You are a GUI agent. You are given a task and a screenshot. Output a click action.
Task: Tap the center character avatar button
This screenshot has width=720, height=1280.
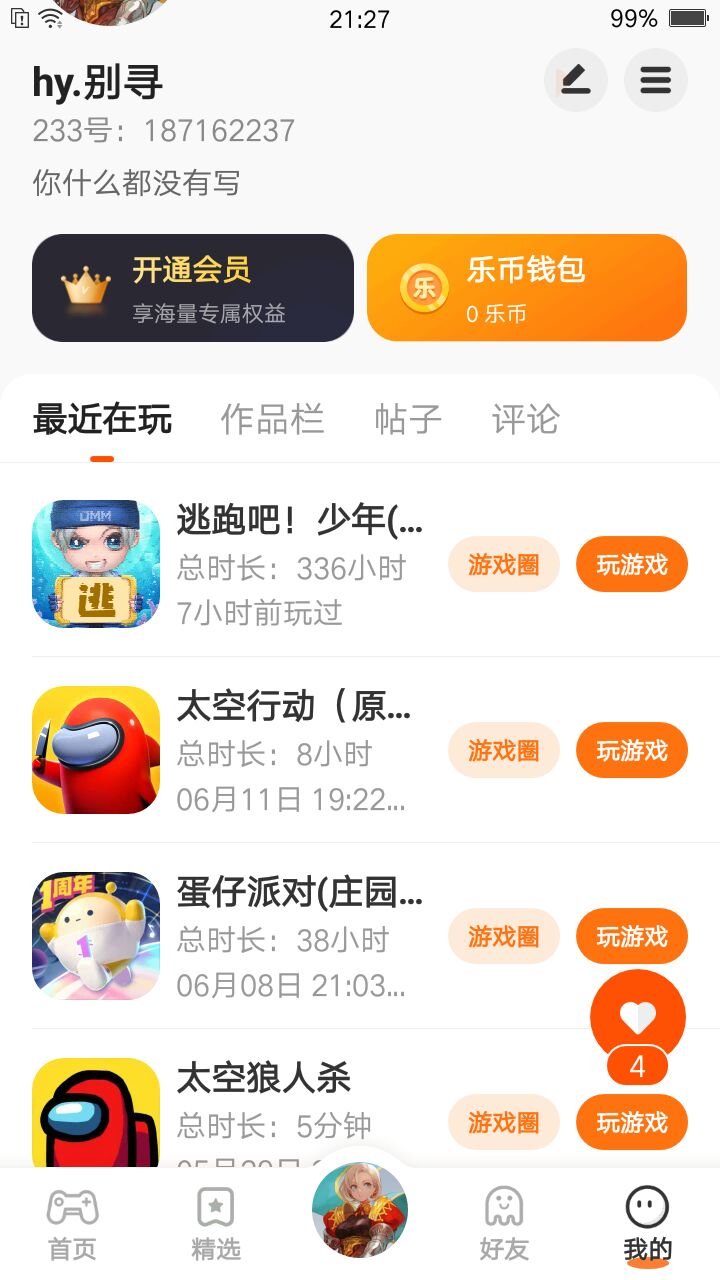360,1210
